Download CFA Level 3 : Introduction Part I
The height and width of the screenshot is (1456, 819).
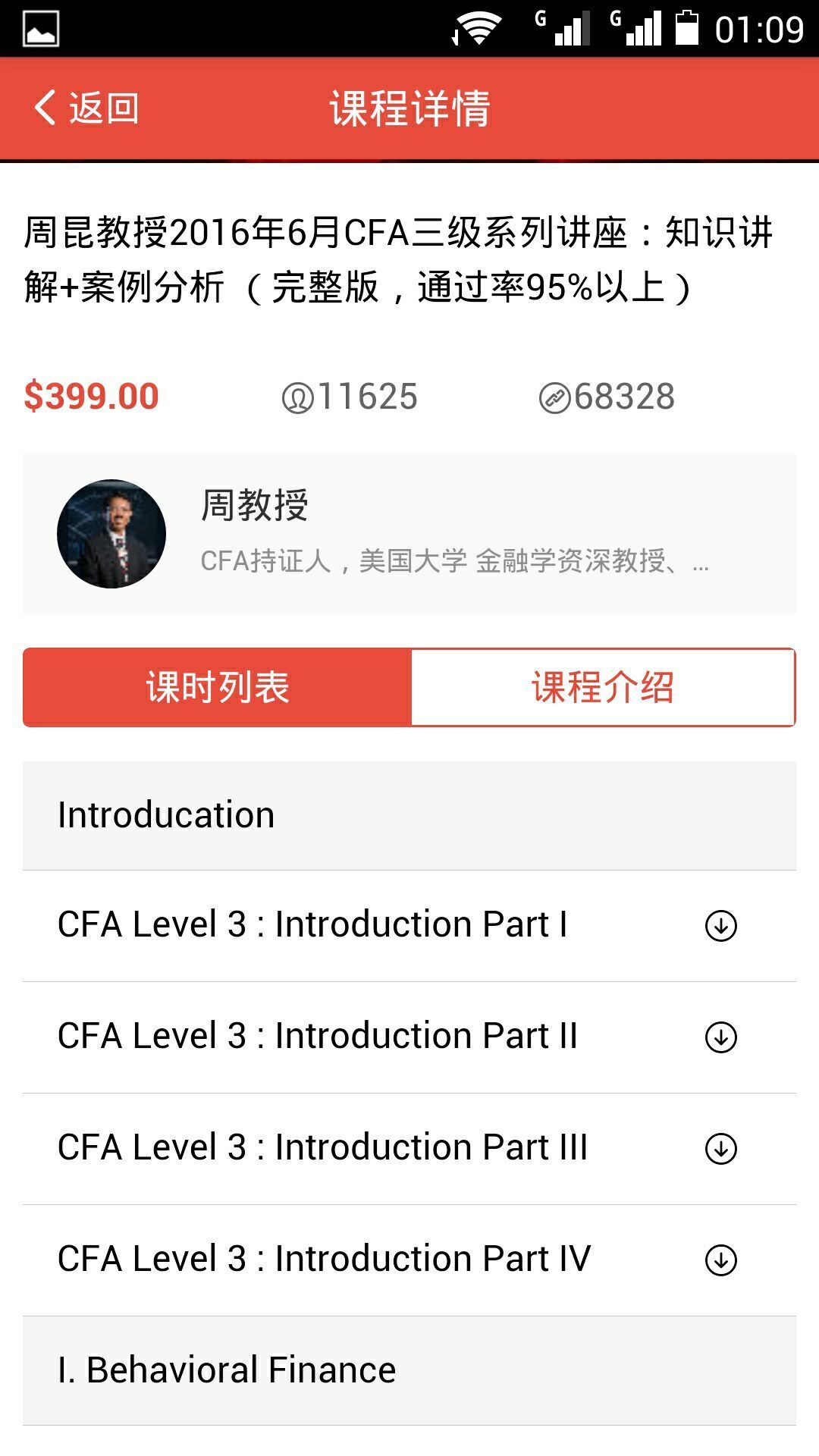coord(719,926)
